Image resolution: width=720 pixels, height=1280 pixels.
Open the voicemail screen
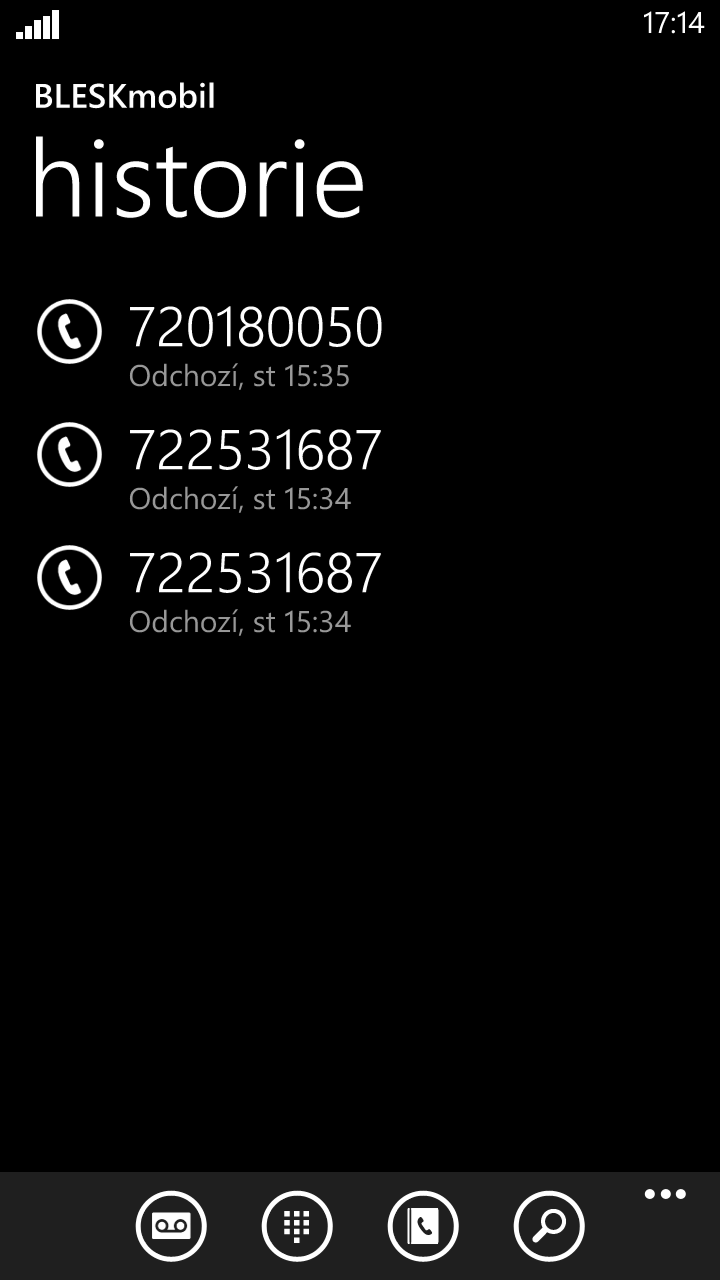click(x=171, y=1225)
